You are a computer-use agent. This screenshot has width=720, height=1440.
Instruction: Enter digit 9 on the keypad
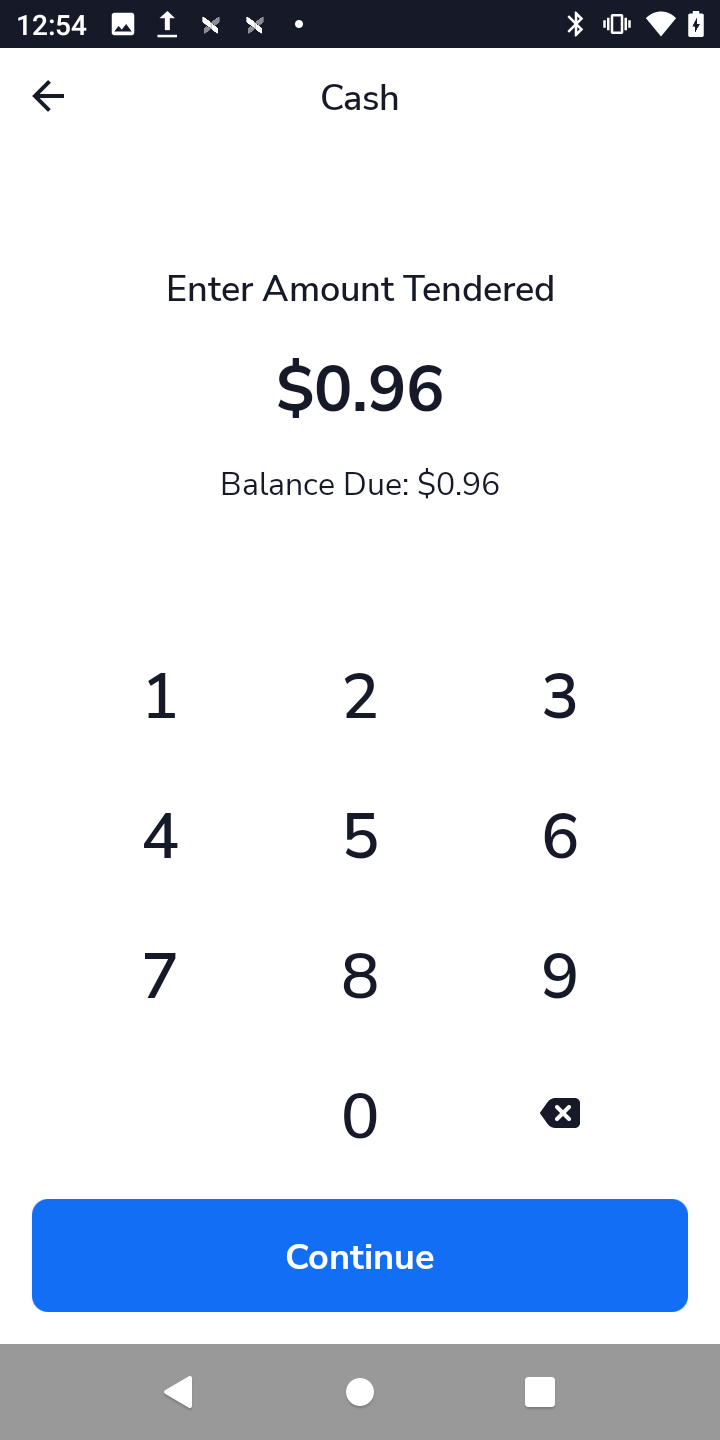tap(560, 977)
